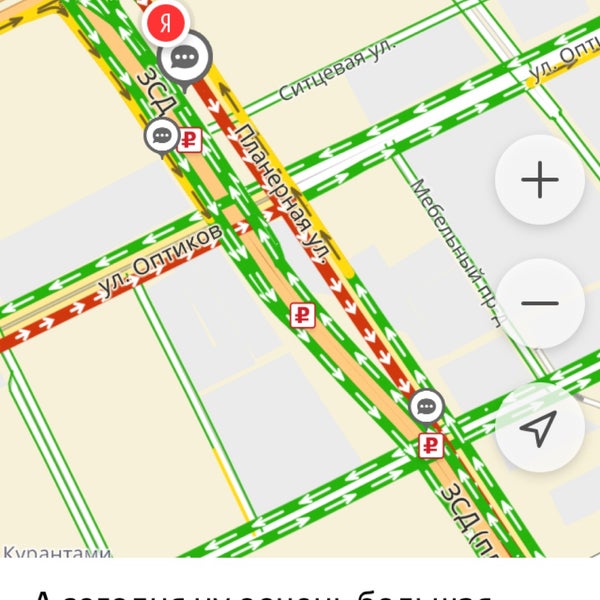Image resolution: width=600 pixels, height=600 pixels.
Task: Center the map on my location
Action: pos(540,428)
